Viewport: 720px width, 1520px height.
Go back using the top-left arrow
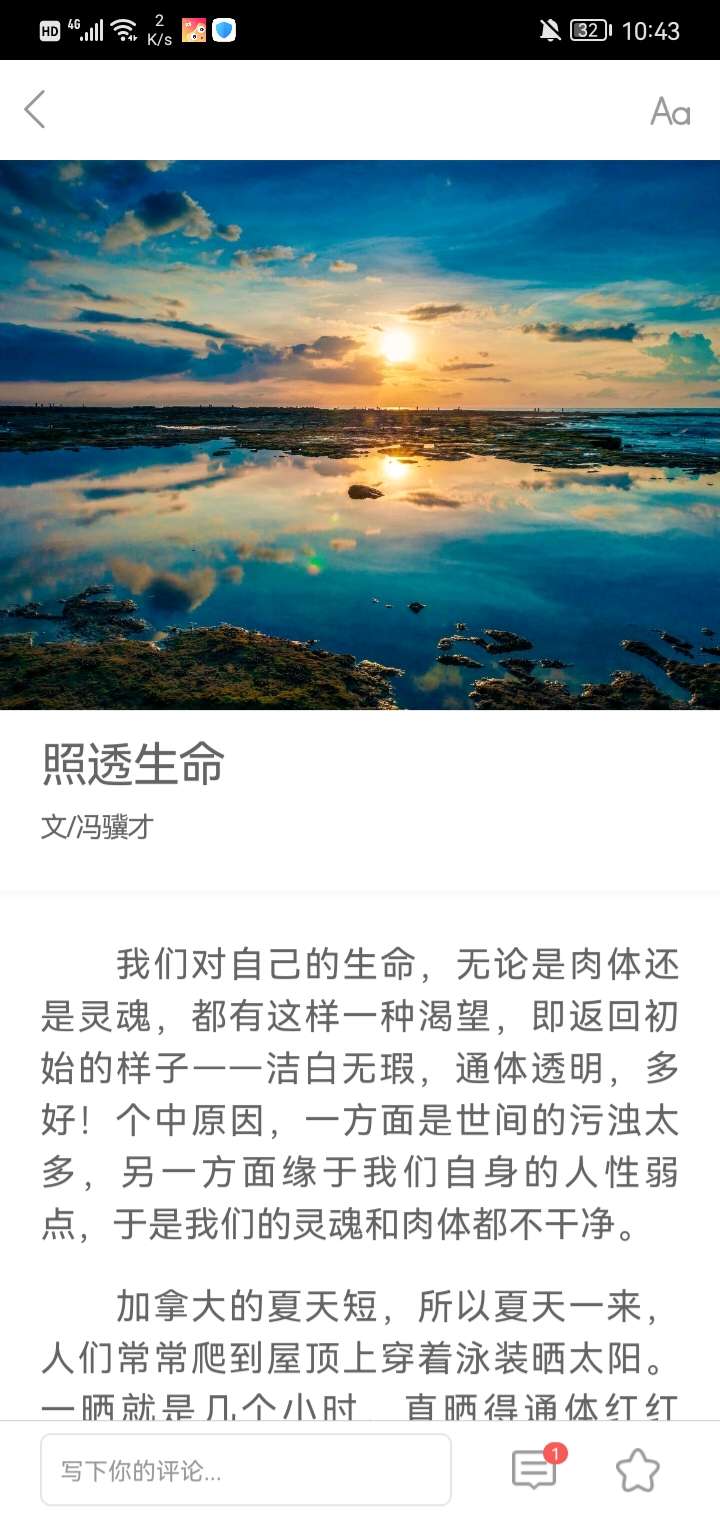coord(35,110)
